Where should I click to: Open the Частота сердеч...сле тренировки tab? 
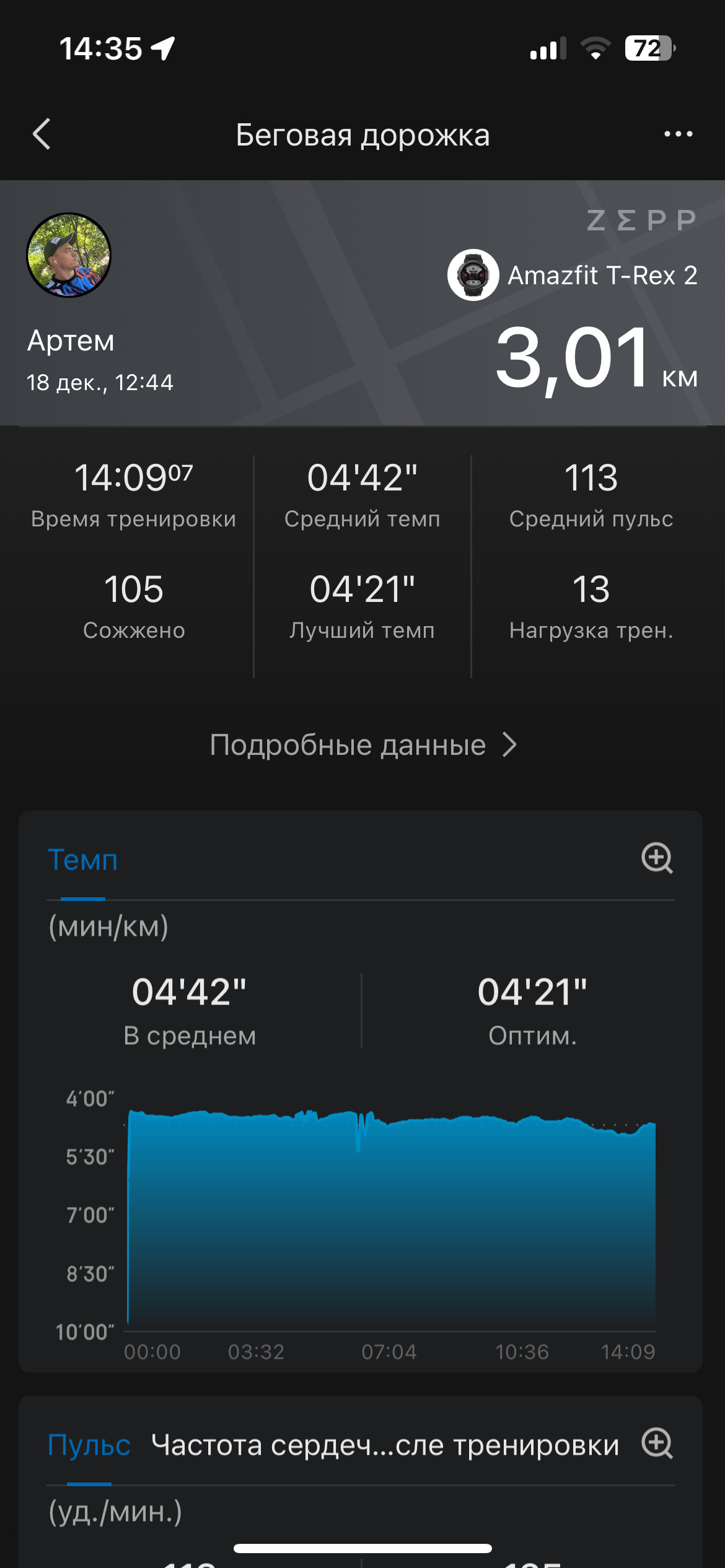coord(385,1445)
